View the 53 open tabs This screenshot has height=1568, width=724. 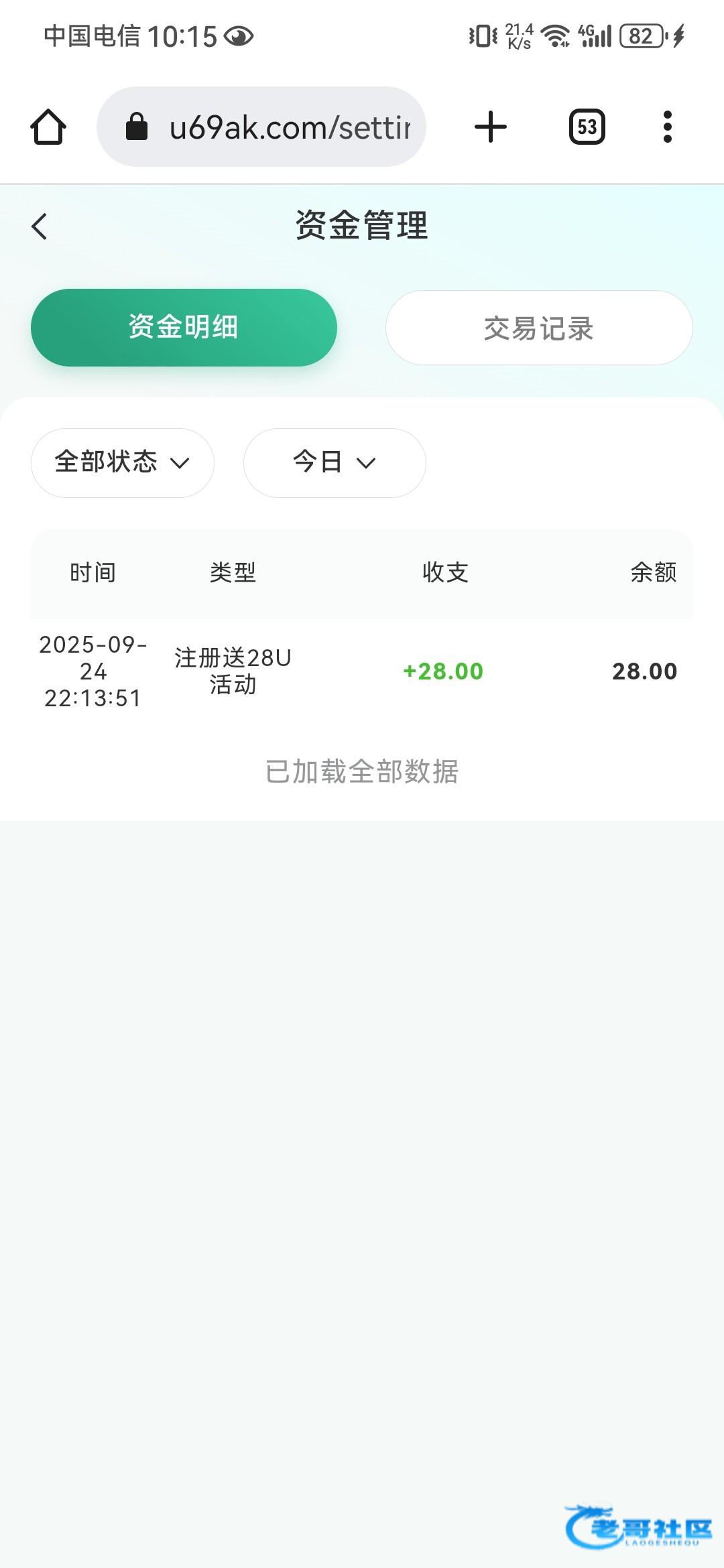[x=587, y=127]
